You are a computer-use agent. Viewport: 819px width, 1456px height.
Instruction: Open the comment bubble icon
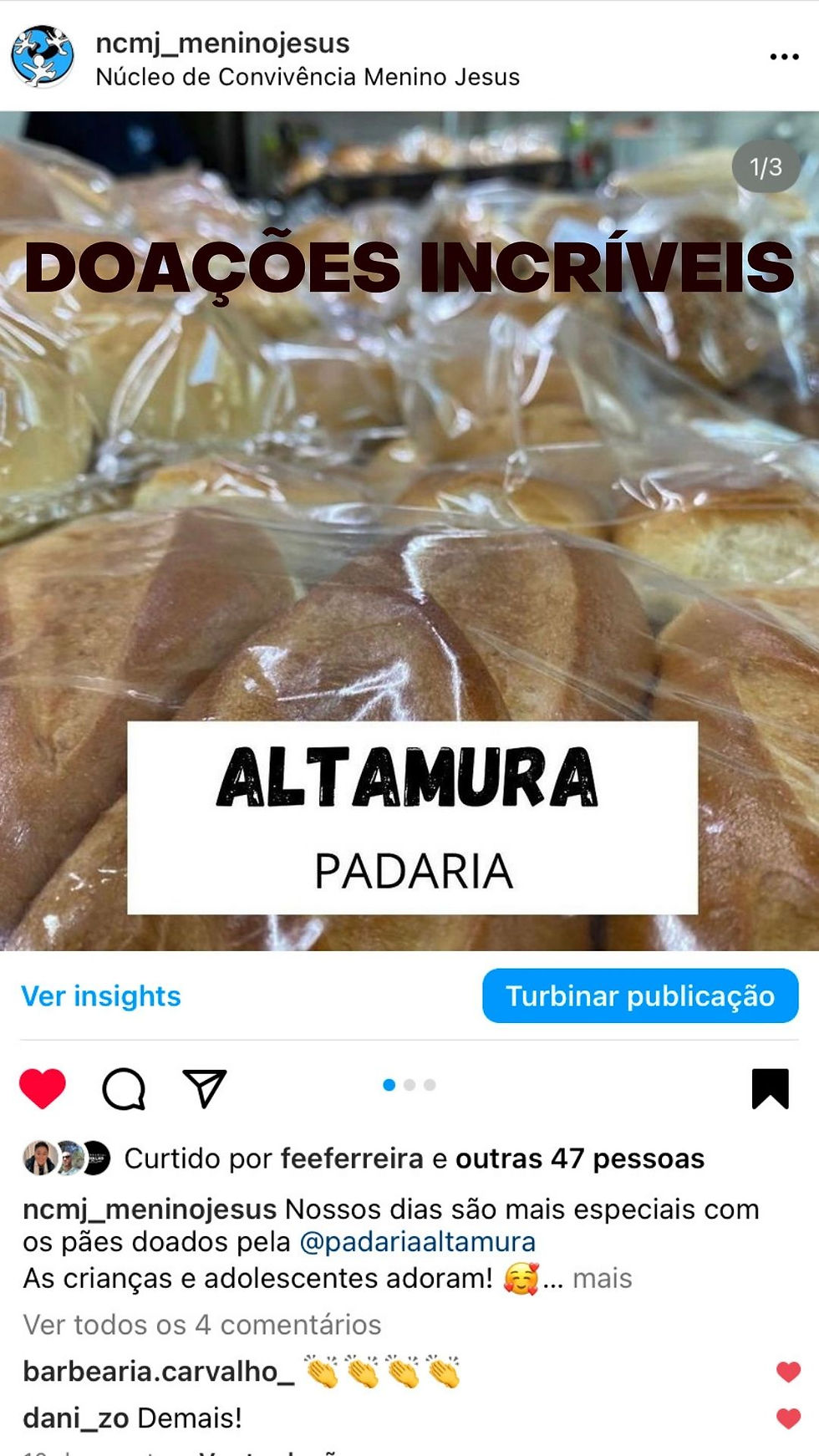pos(124,1088)
